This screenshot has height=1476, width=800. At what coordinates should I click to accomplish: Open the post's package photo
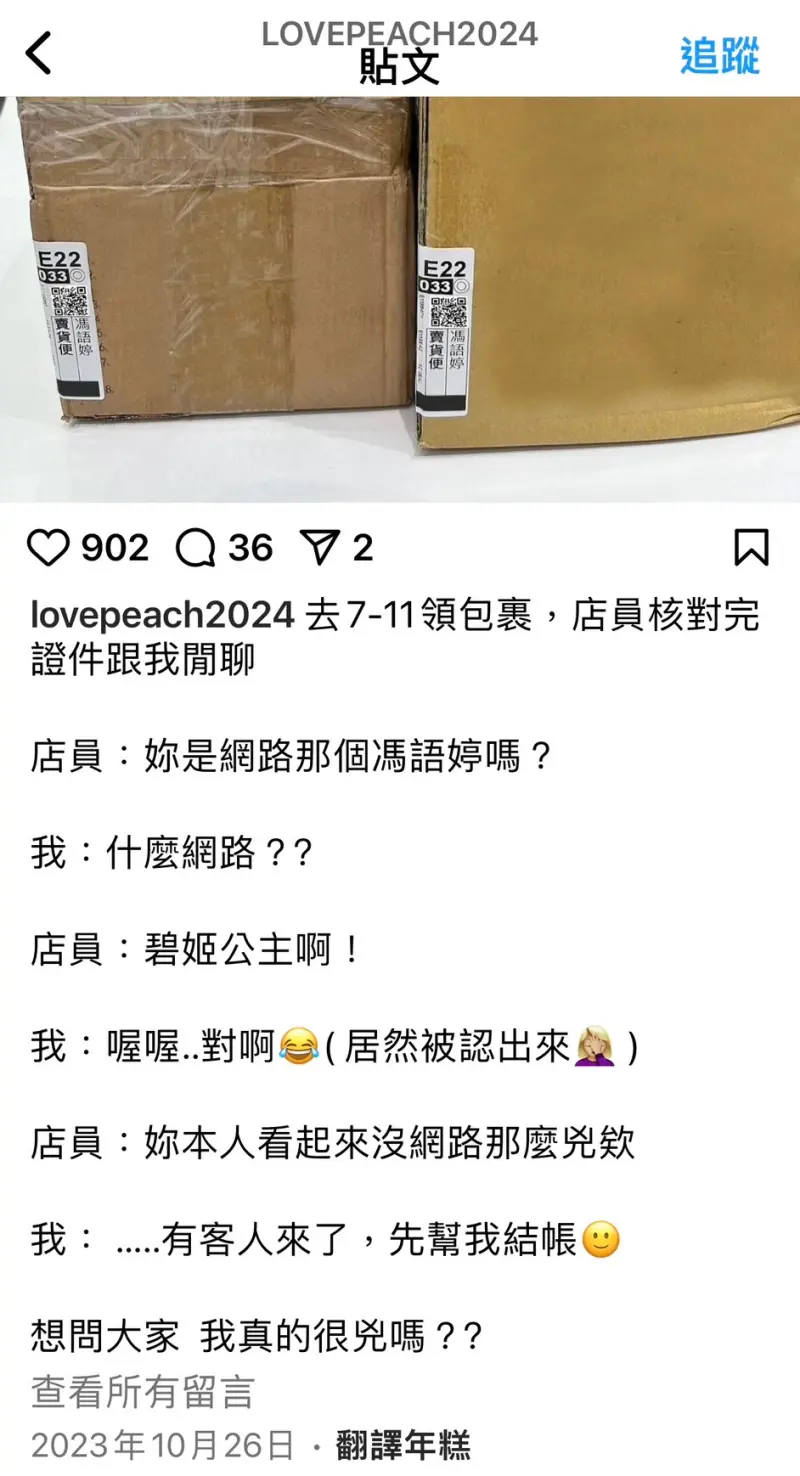click(400, 299)
